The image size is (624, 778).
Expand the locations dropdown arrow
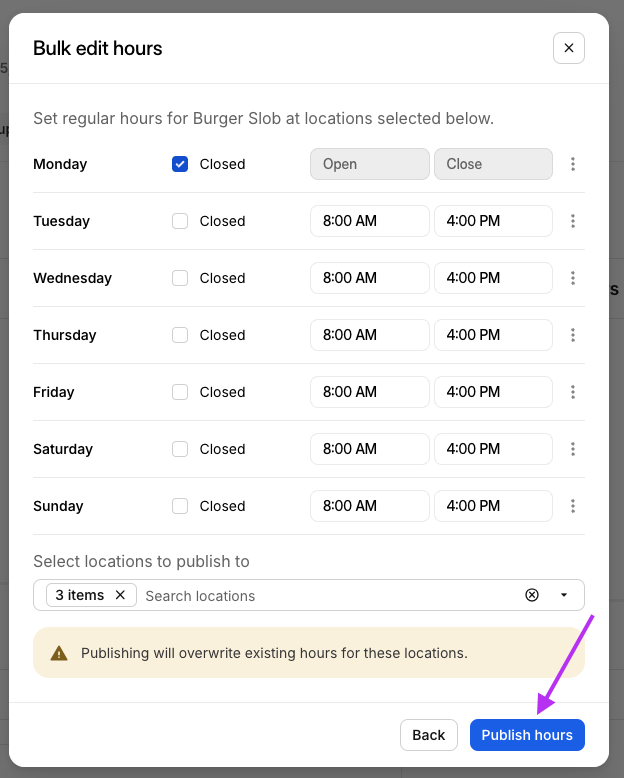tap(564, 595)
